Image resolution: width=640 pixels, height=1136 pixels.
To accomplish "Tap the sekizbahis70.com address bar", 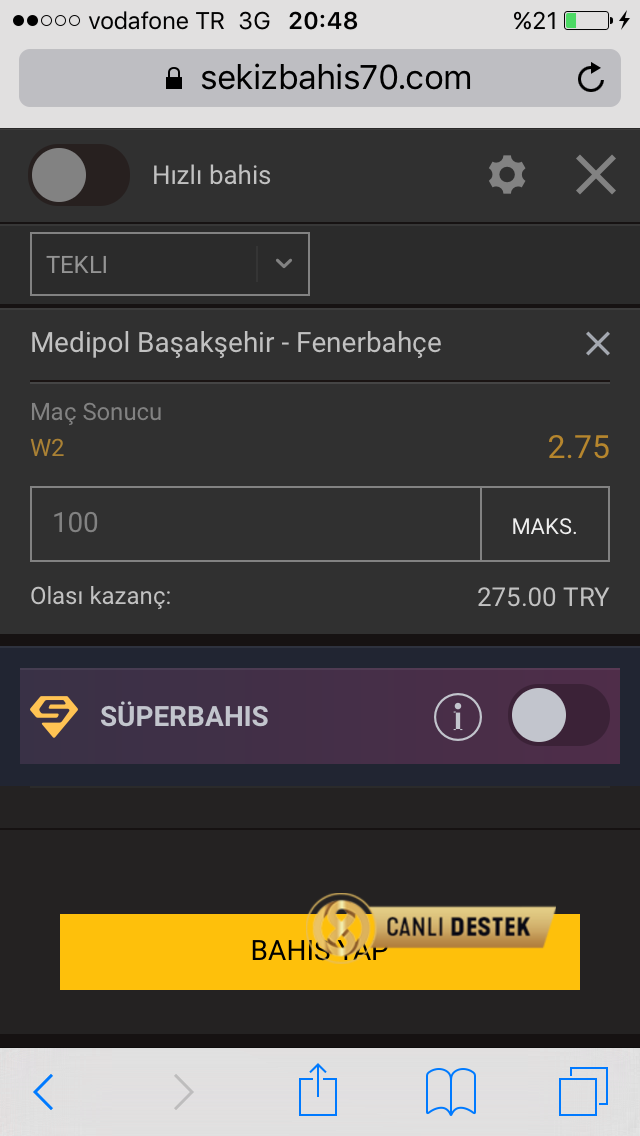I will [320, 78].
